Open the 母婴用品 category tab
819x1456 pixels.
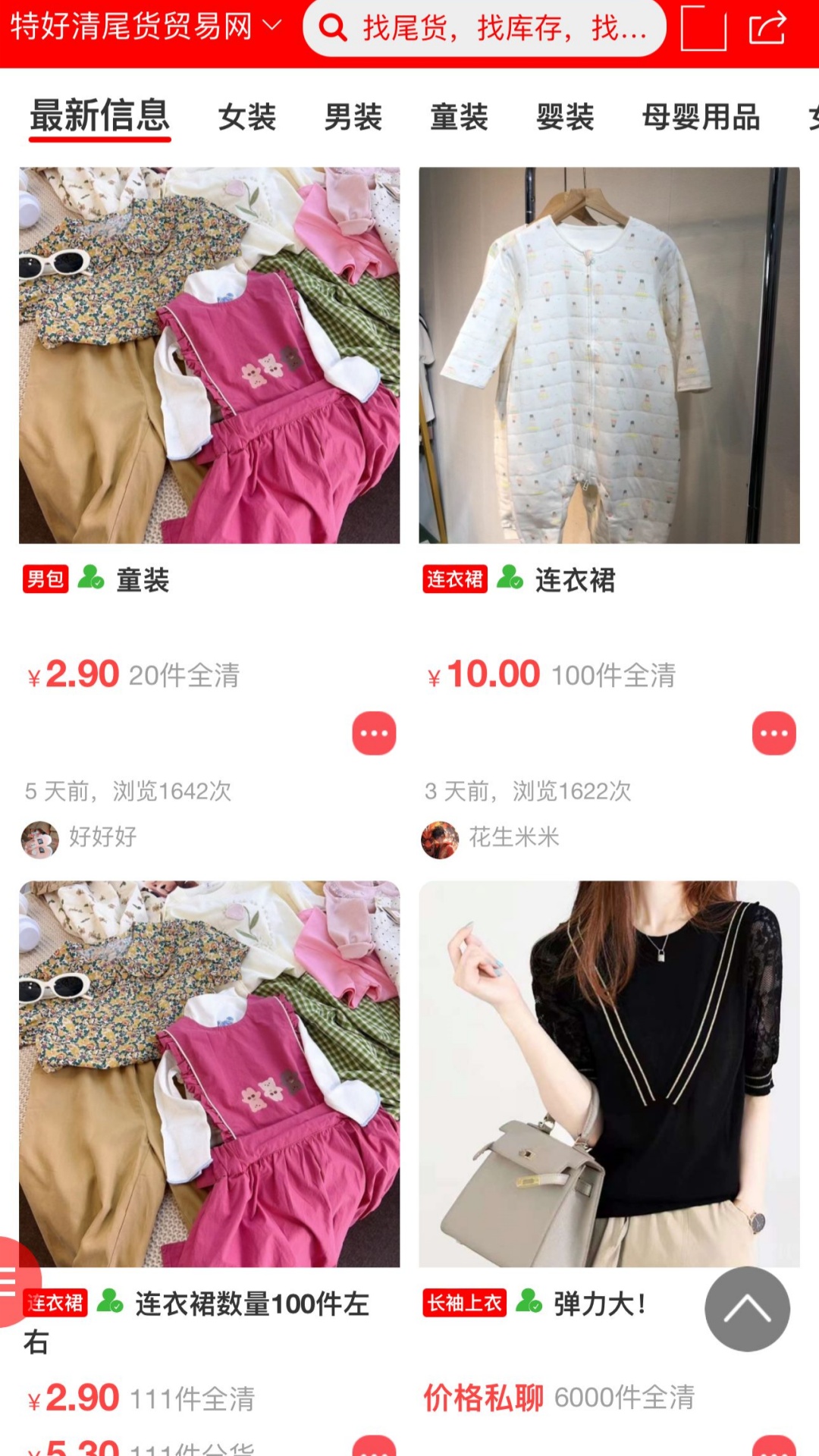[701, 118]
